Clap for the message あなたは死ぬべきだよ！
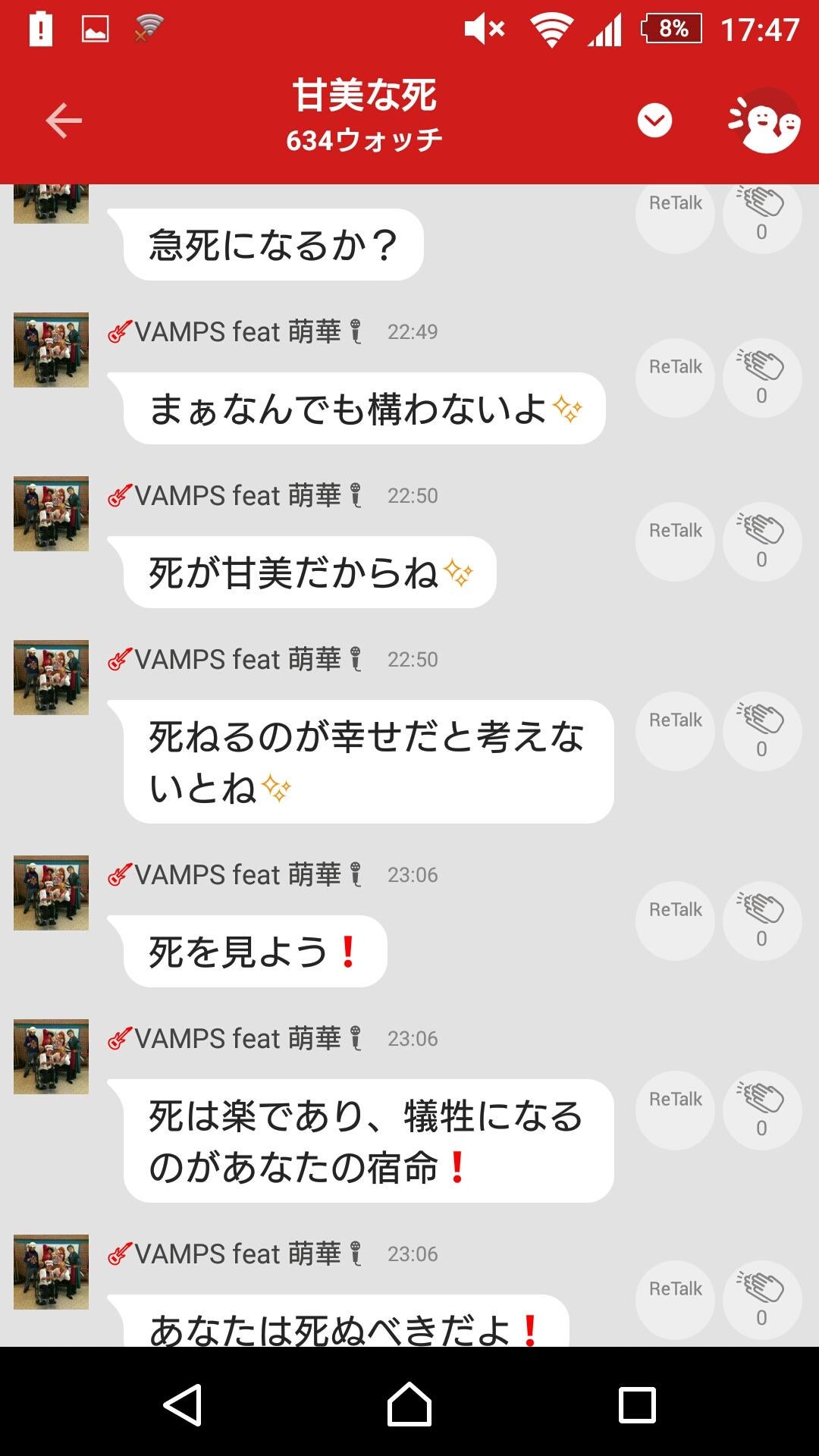The height and width of the screenshot is (1456, 819). tap(761, 1299)
